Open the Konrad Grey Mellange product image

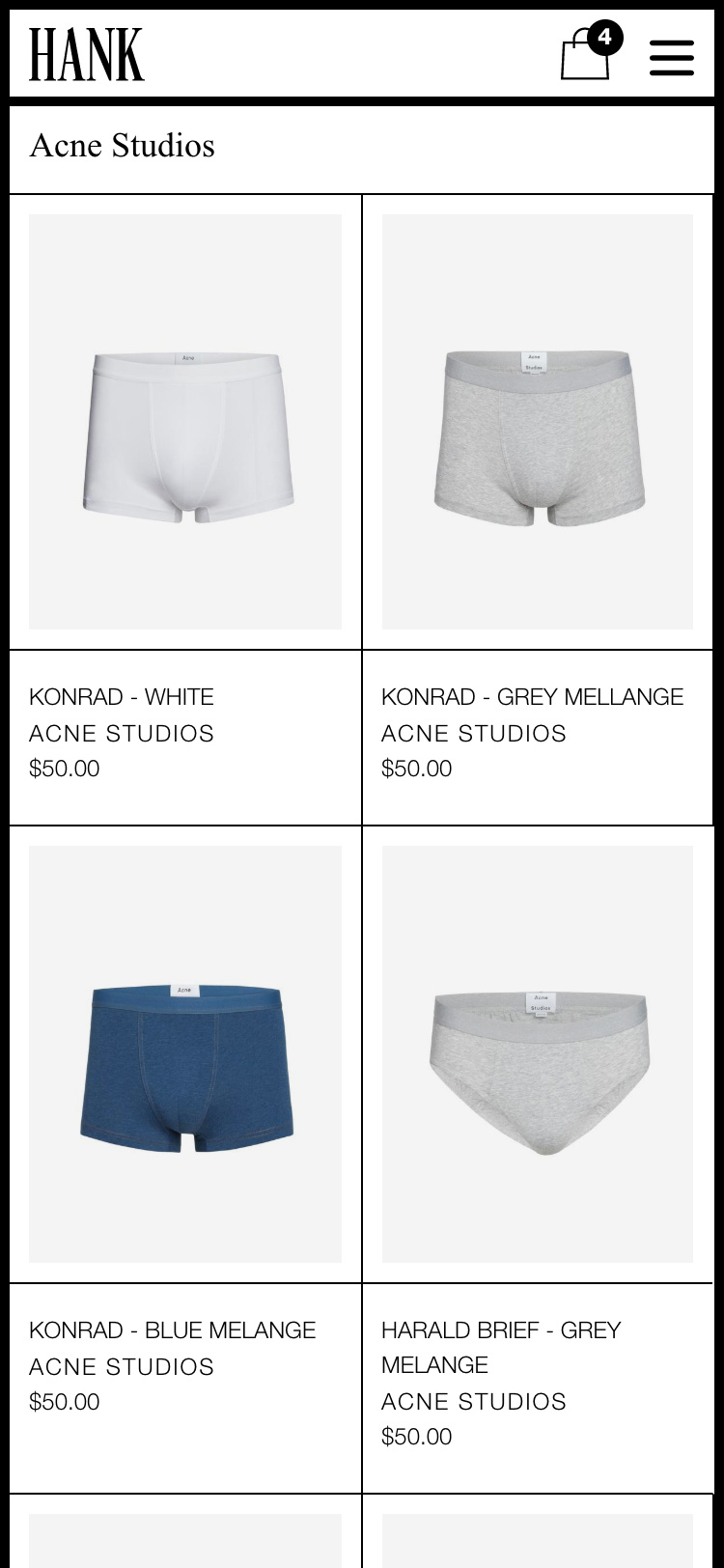pos(538,422)
